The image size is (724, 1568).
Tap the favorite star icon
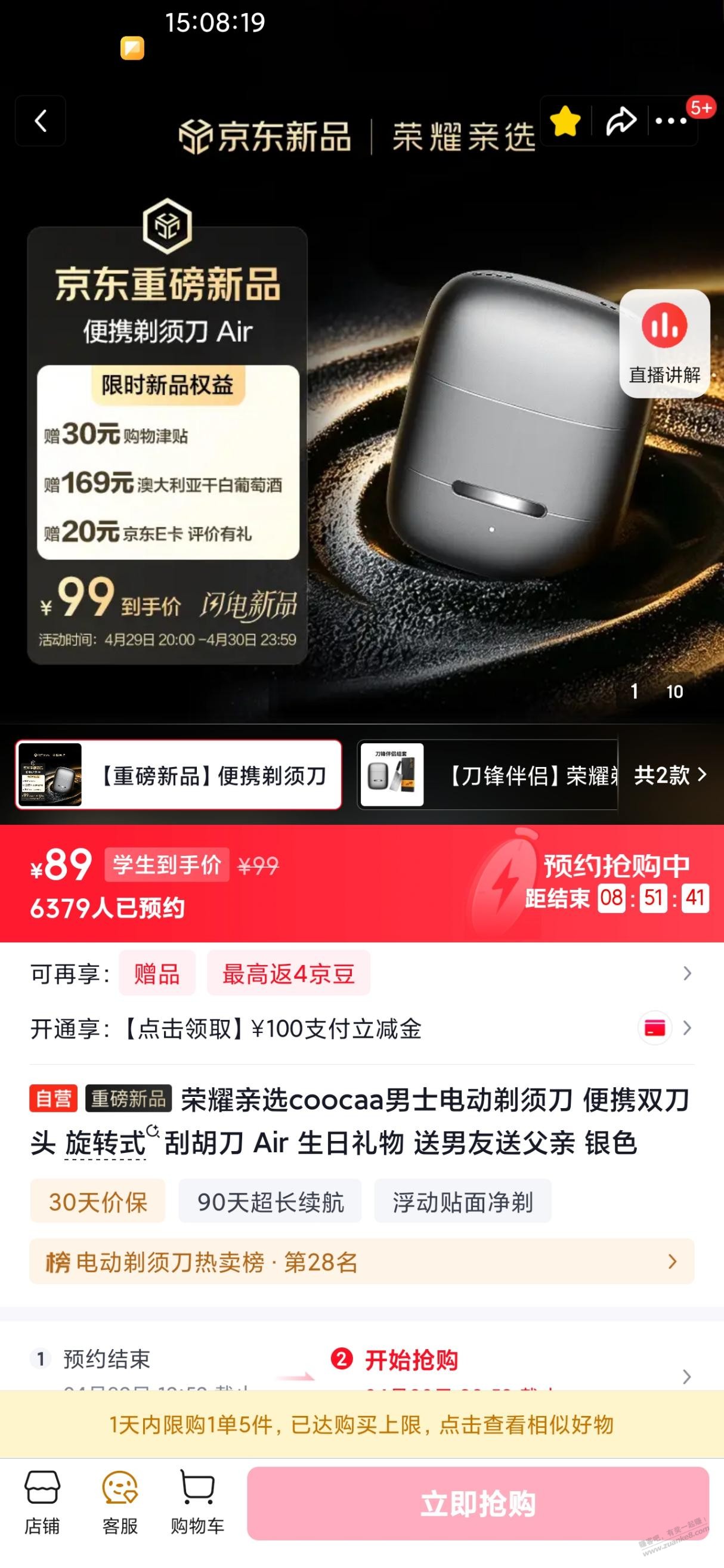(x=565, y=121)
